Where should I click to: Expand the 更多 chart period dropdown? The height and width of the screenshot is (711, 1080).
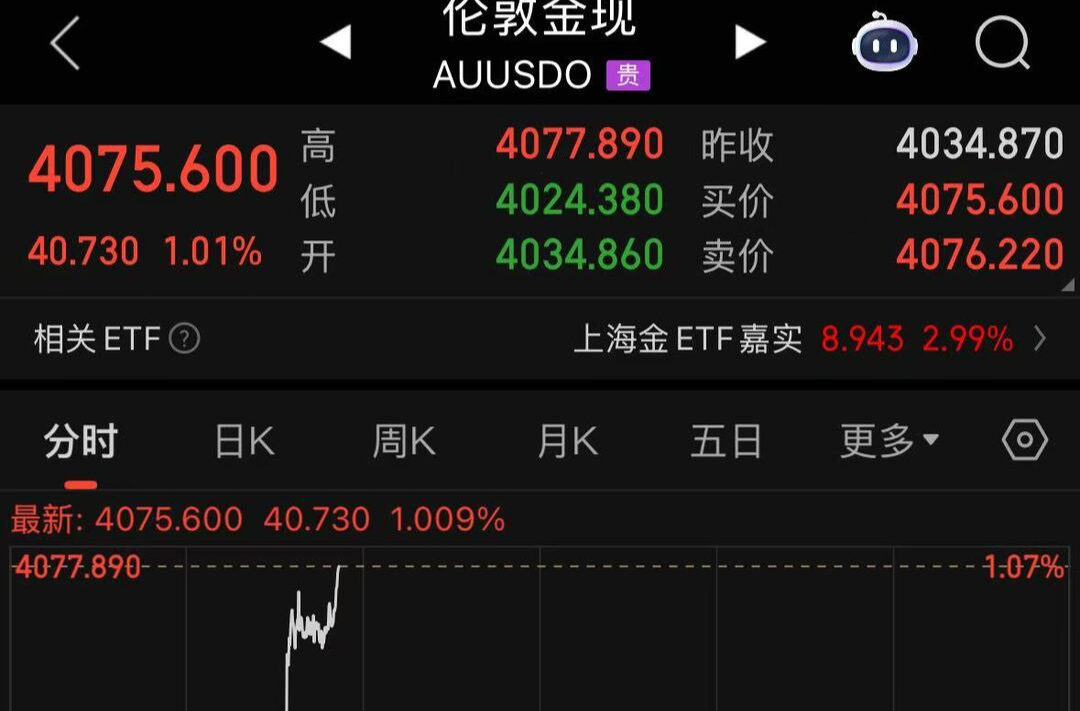click(889, 440)
